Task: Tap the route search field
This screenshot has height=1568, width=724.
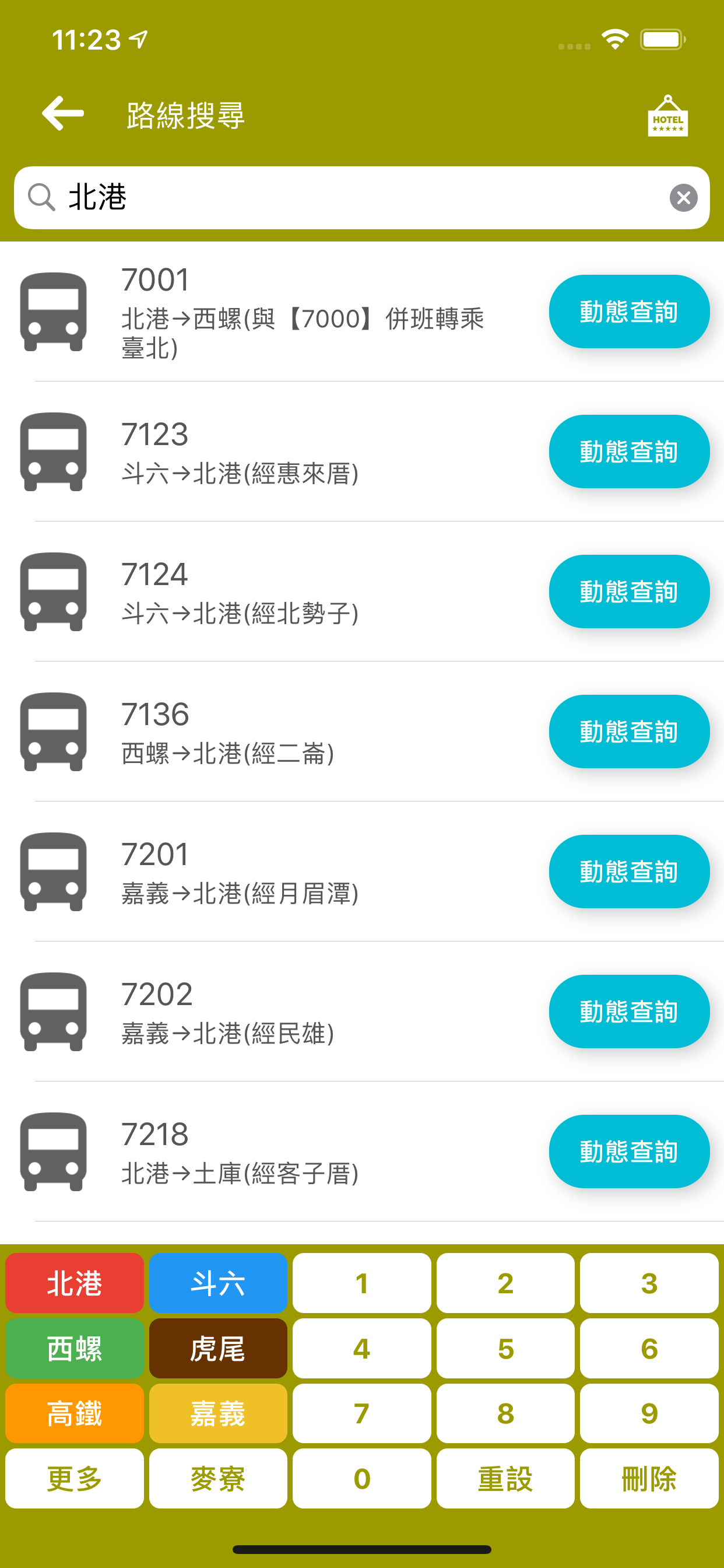Action: 362,198
